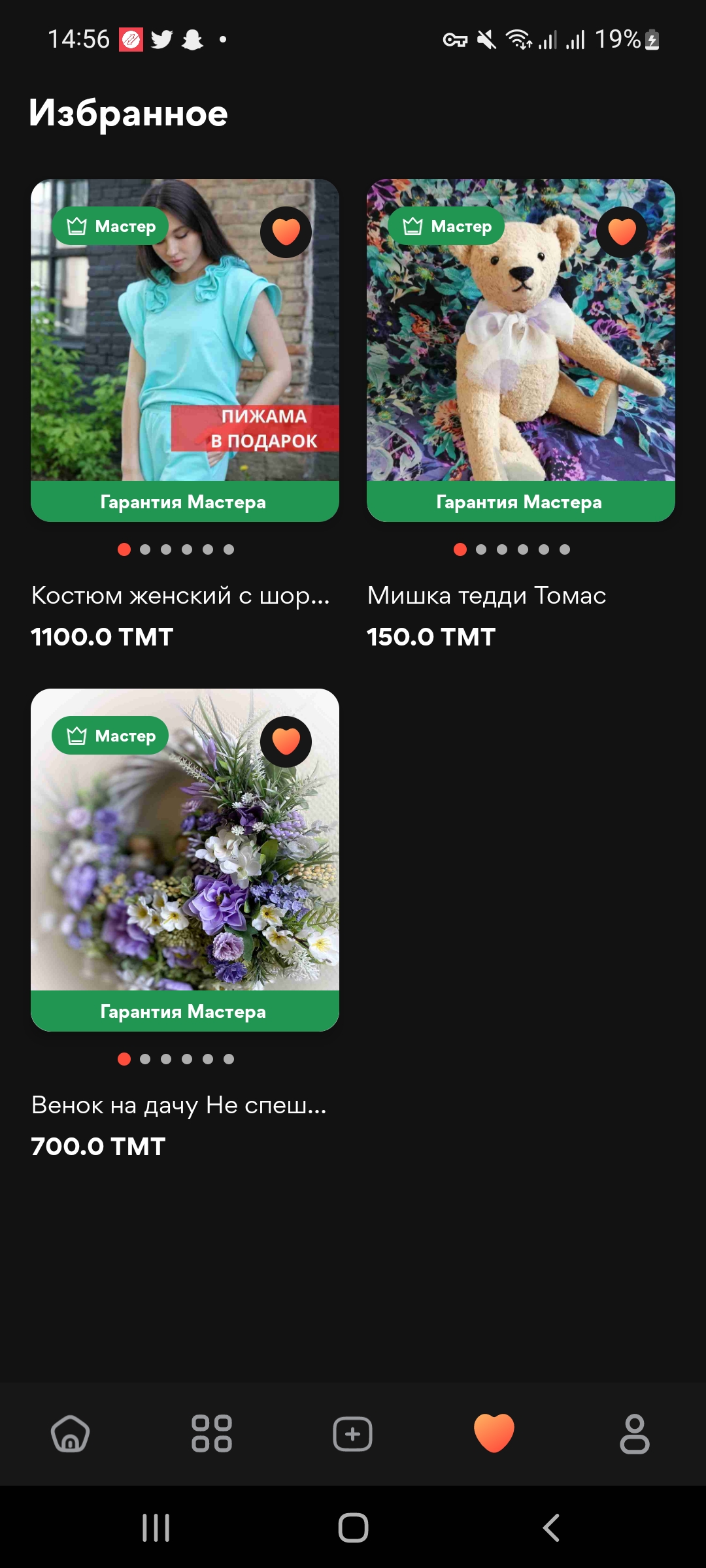Image resolution: width=706 pixels, height=1568 pixels.
Task: Select the favorites heart tab
Action: point(494,1432)
